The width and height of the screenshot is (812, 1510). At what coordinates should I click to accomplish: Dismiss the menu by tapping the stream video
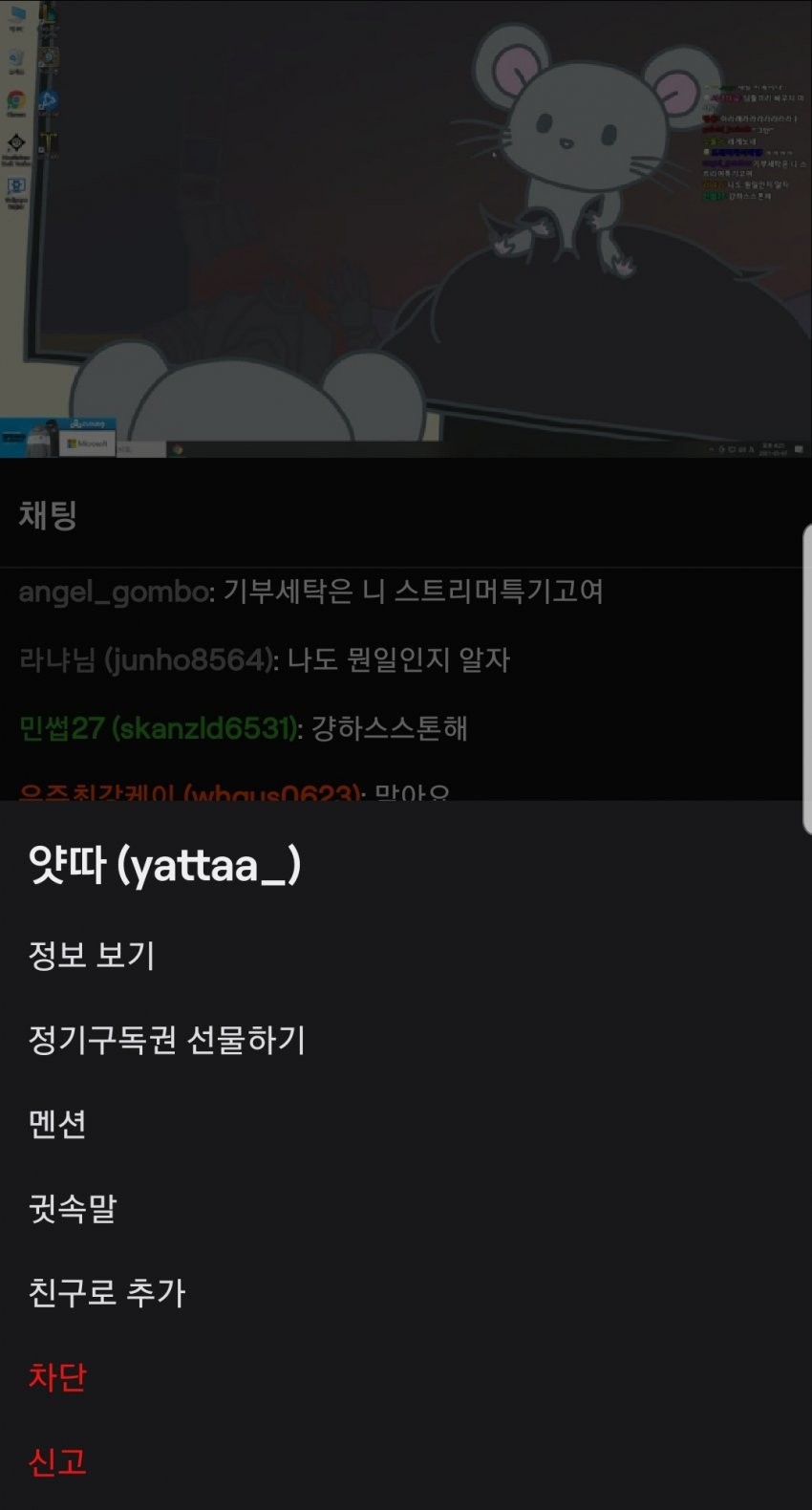[406, 229]
